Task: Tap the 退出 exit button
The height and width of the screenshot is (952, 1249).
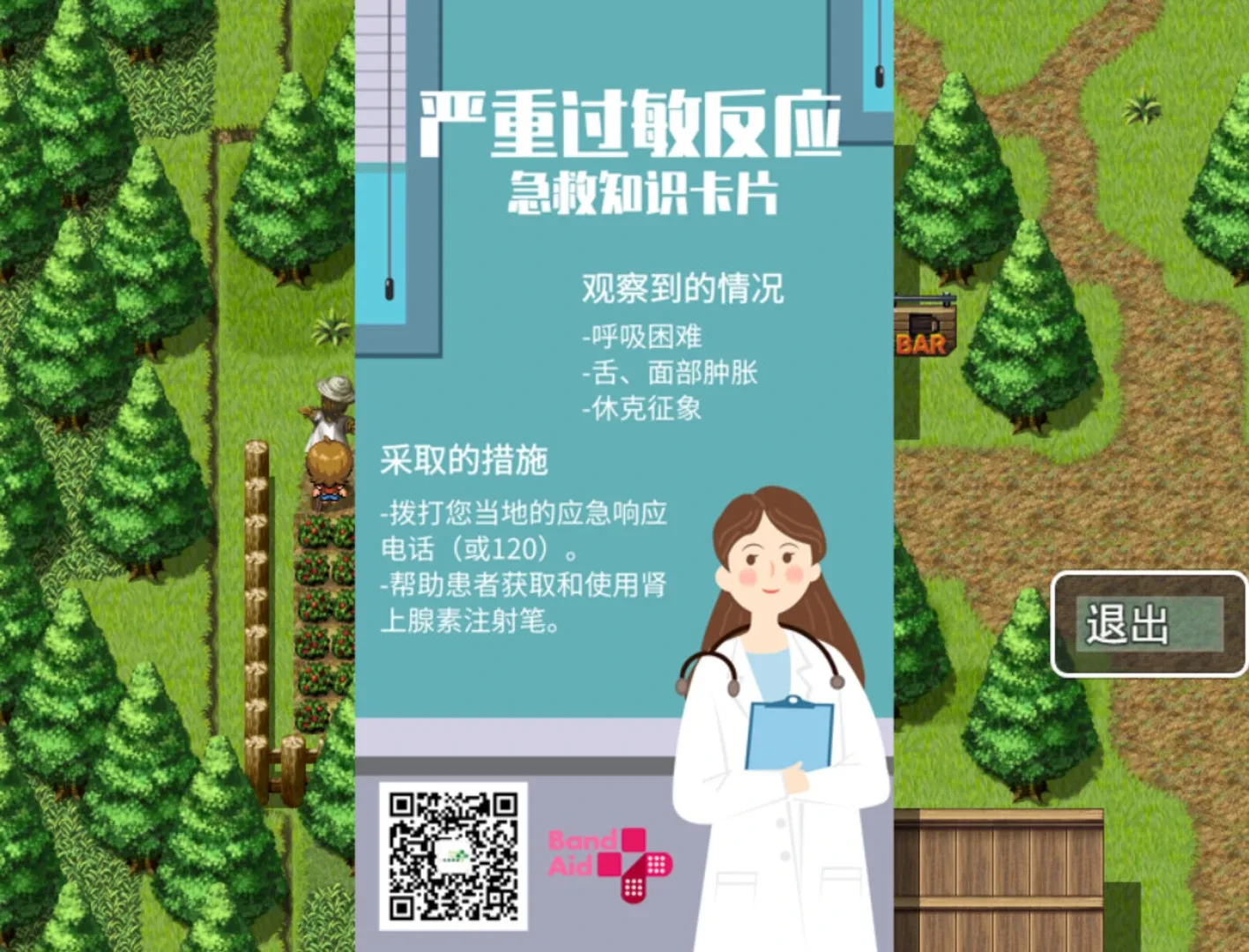Action: pyautogui.click(x=1148, y=624)
